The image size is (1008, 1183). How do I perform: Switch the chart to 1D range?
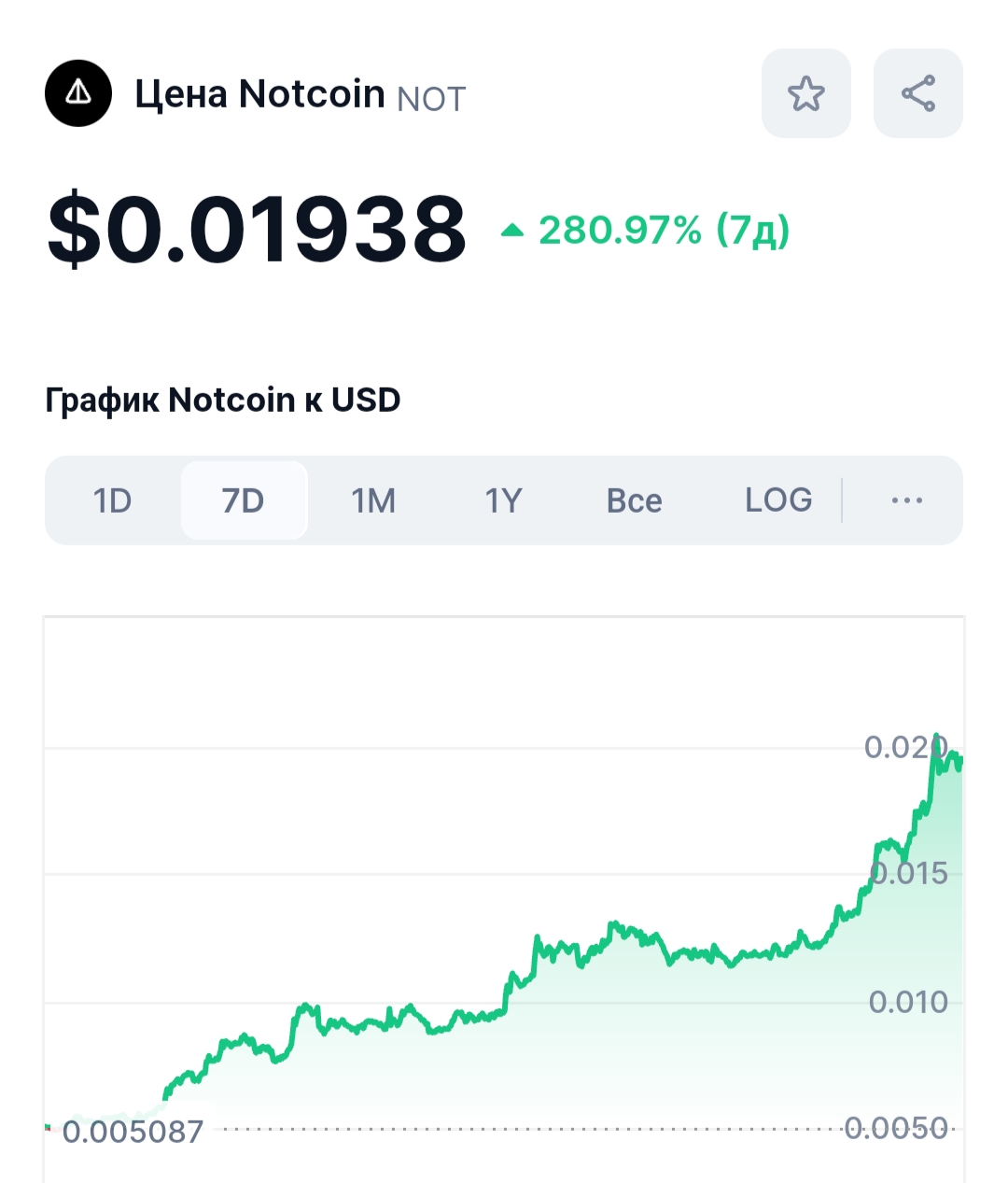coord(112,501)
